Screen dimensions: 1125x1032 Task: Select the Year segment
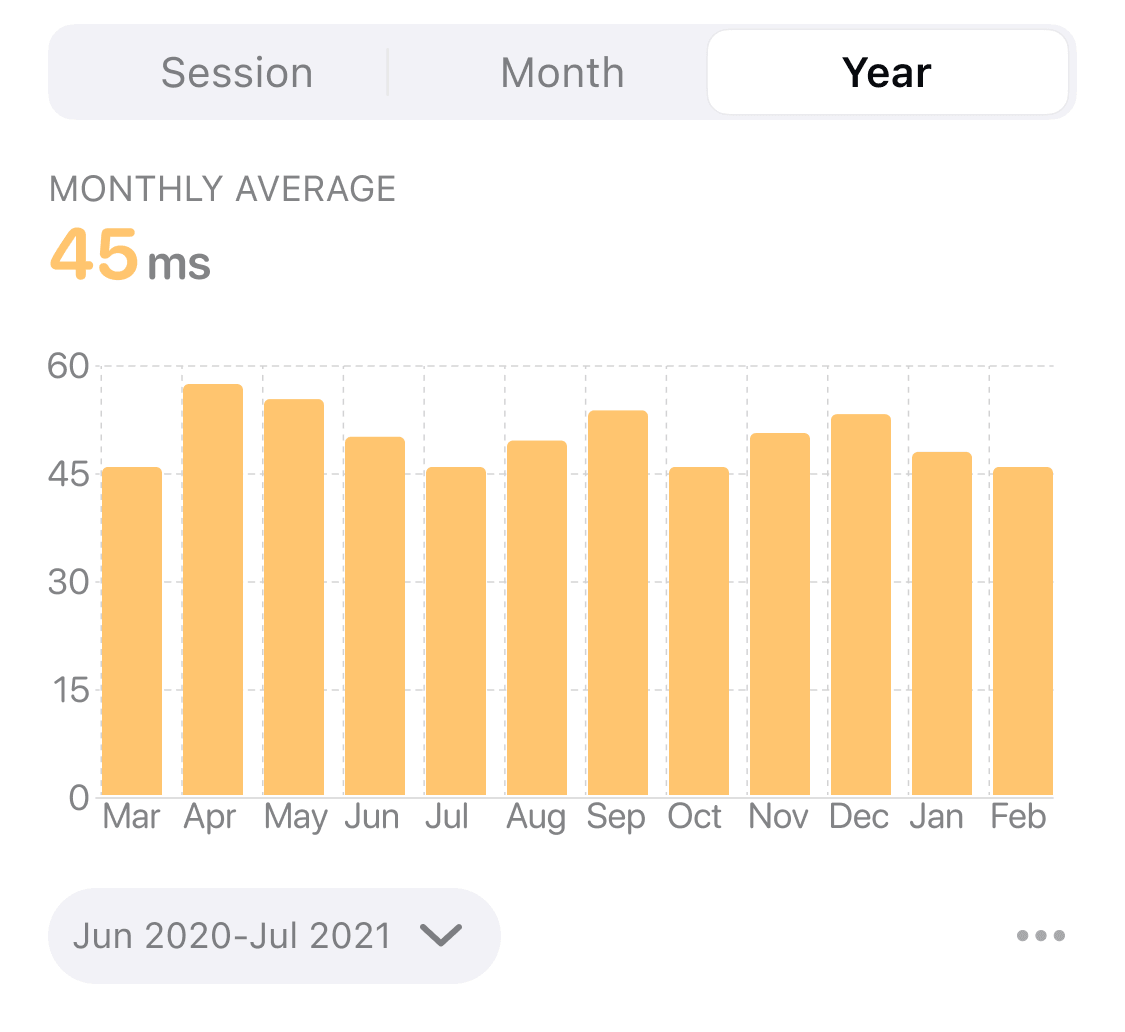[x=887, y=73]
